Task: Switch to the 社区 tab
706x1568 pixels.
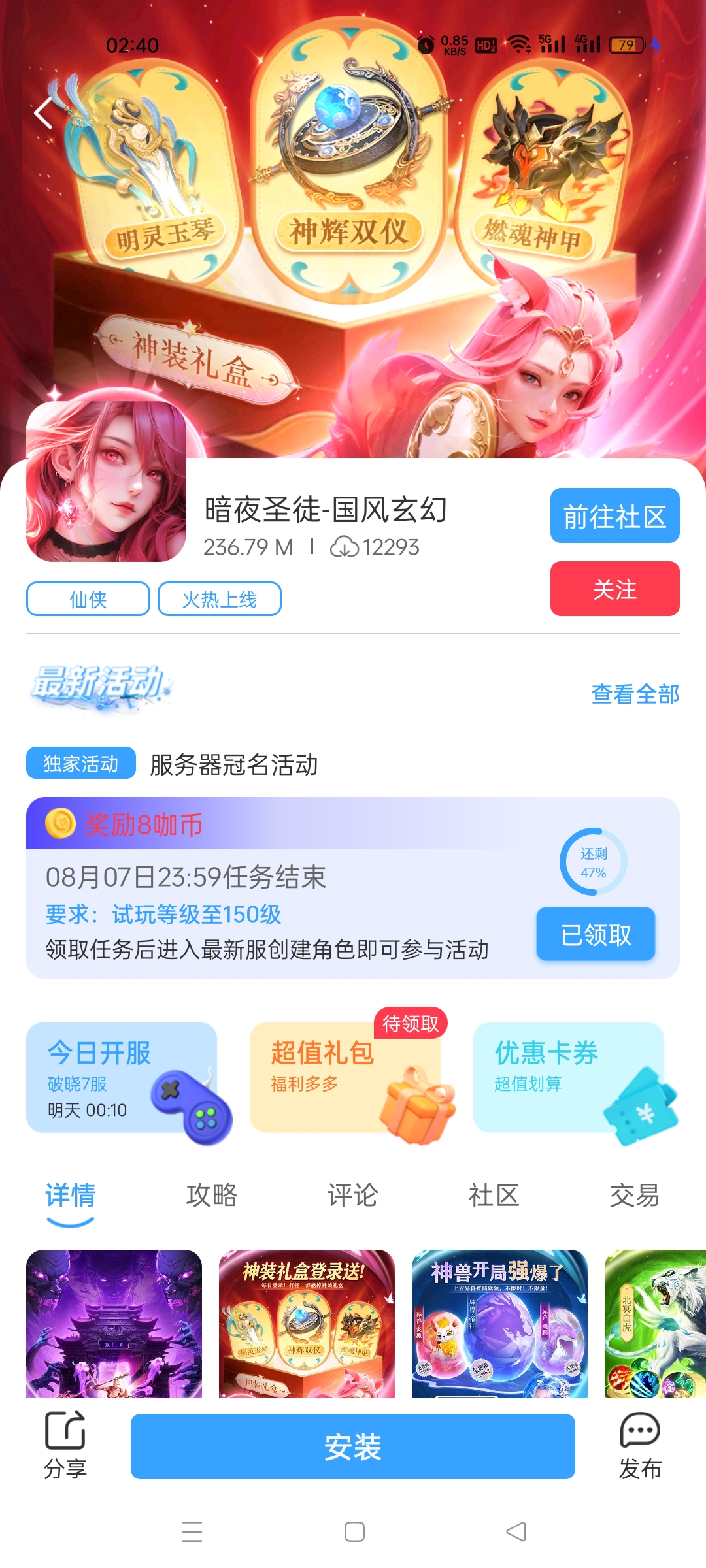Action: [494, 1195]
